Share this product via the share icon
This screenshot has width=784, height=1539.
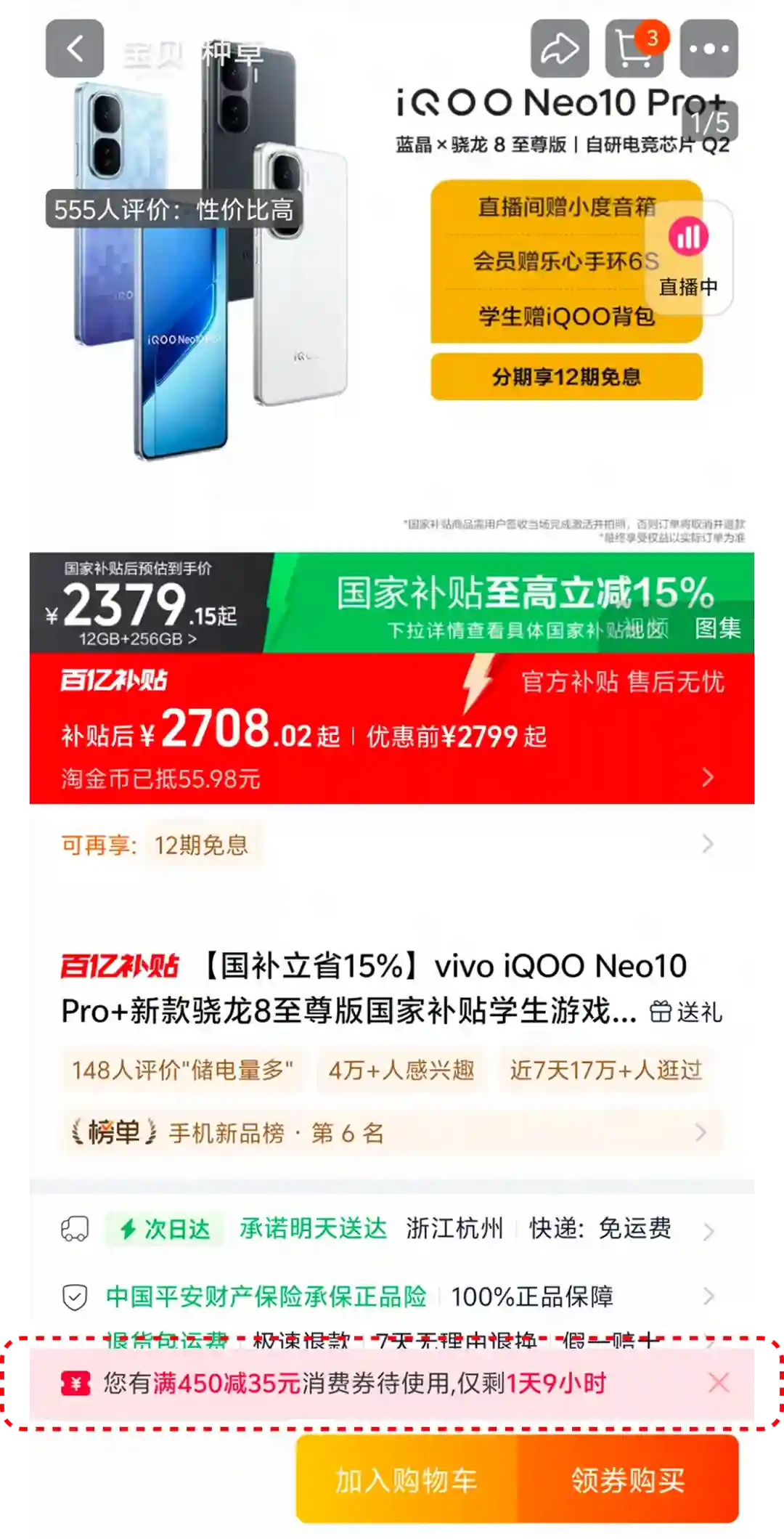[559, 49]
